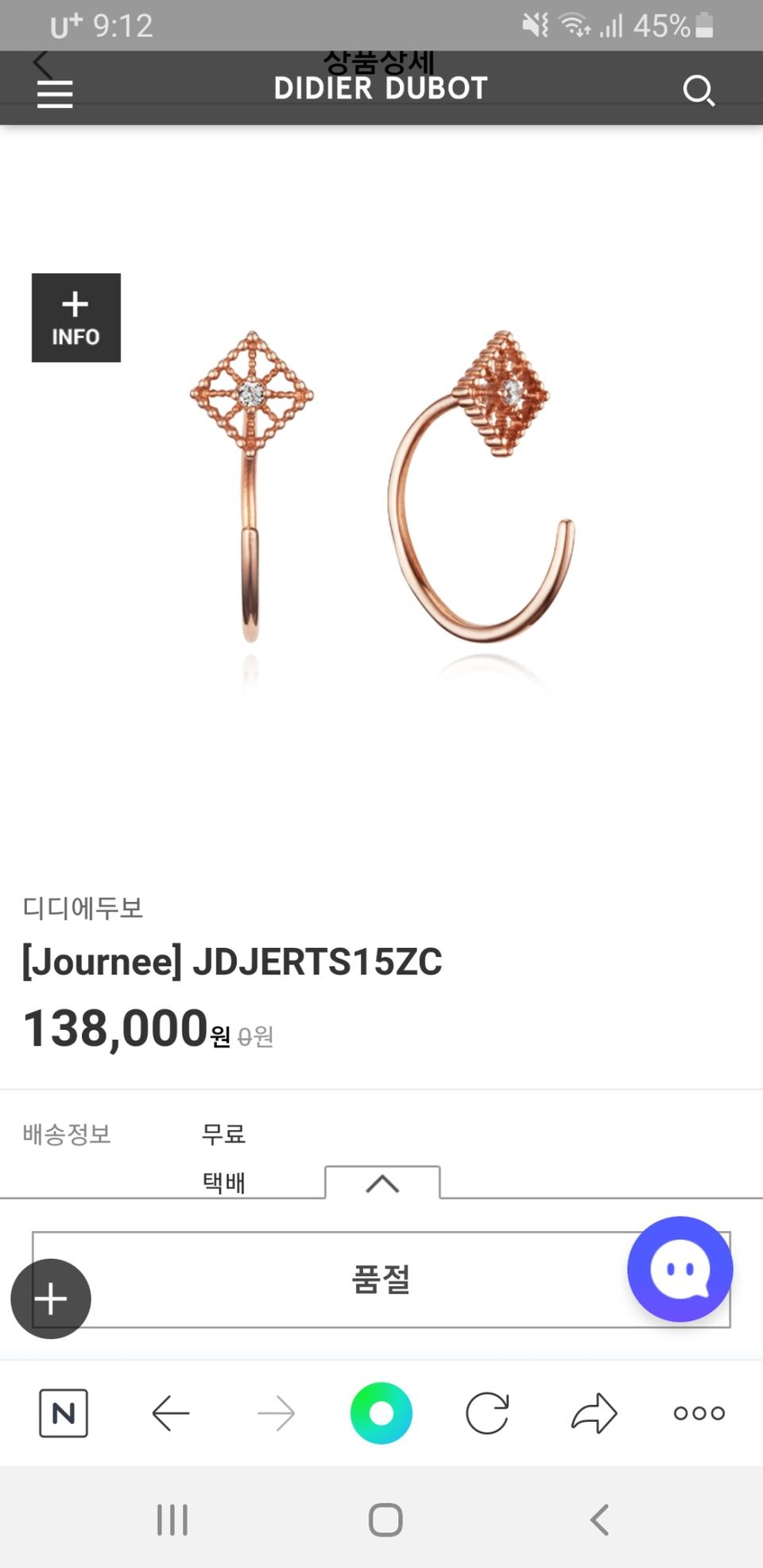Tap the 품절 sold-out button
763x1568 pixels.
(x=381, y=1280)
